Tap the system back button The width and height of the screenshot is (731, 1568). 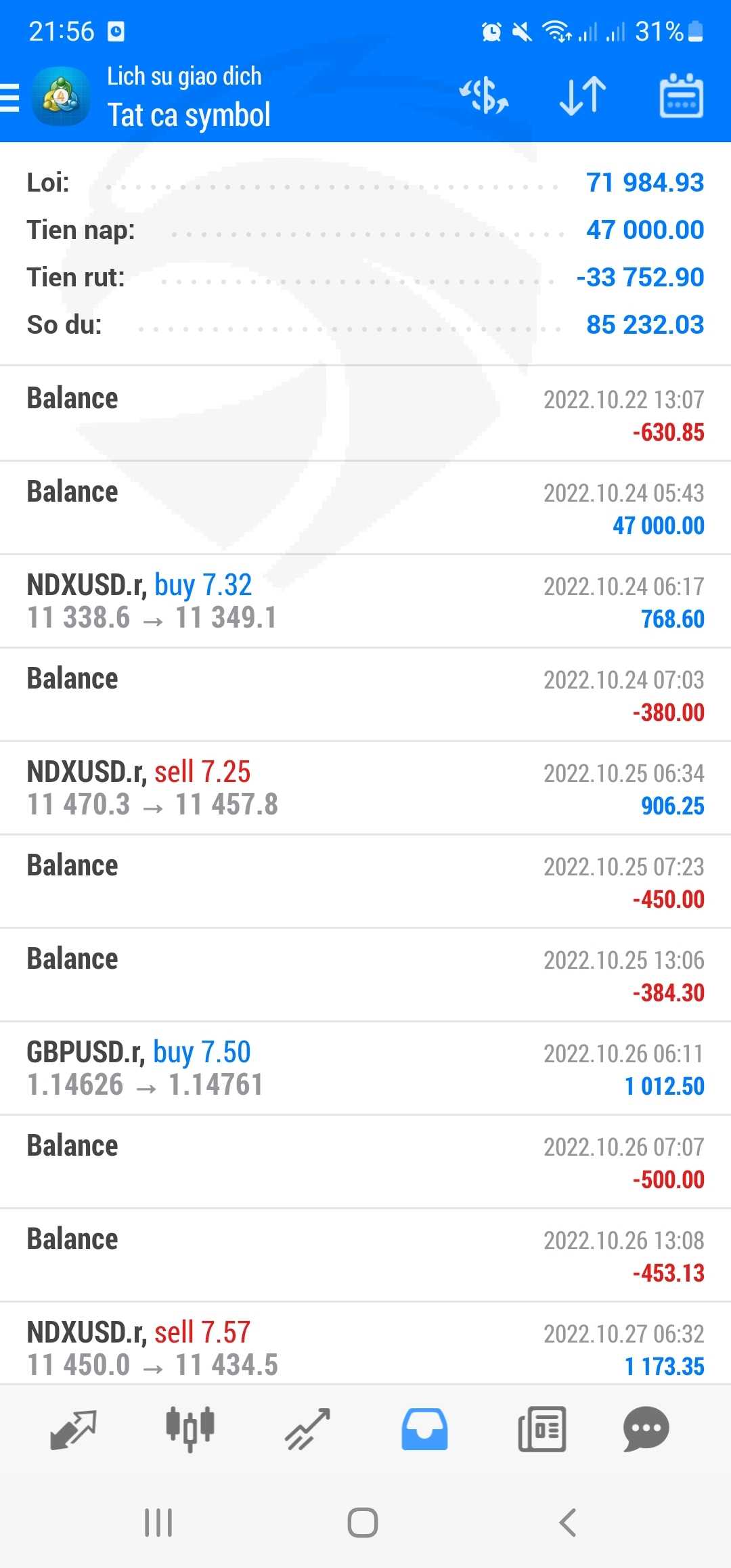coord(567,1523)
